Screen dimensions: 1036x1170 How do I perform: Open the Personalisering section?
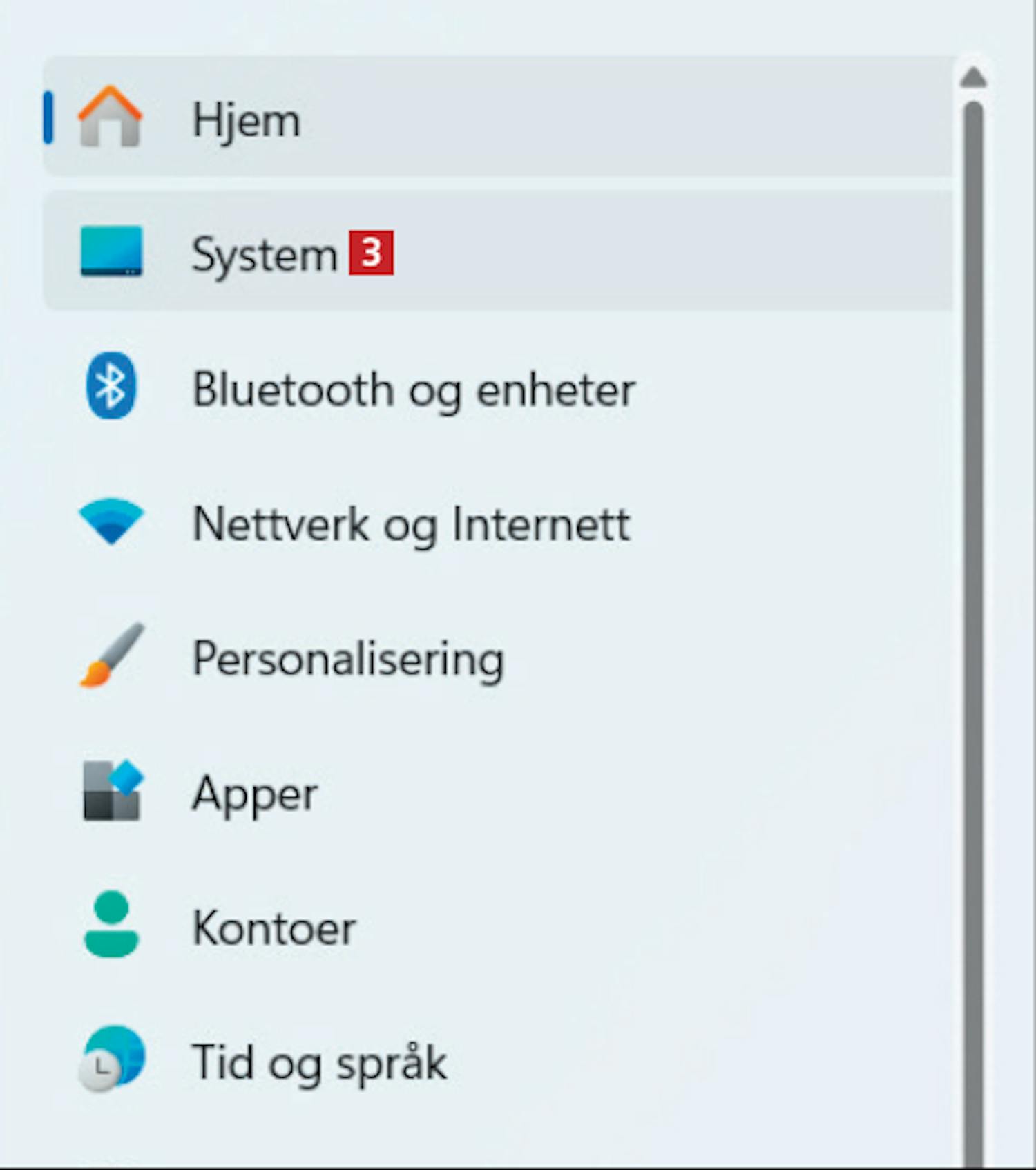347,658
